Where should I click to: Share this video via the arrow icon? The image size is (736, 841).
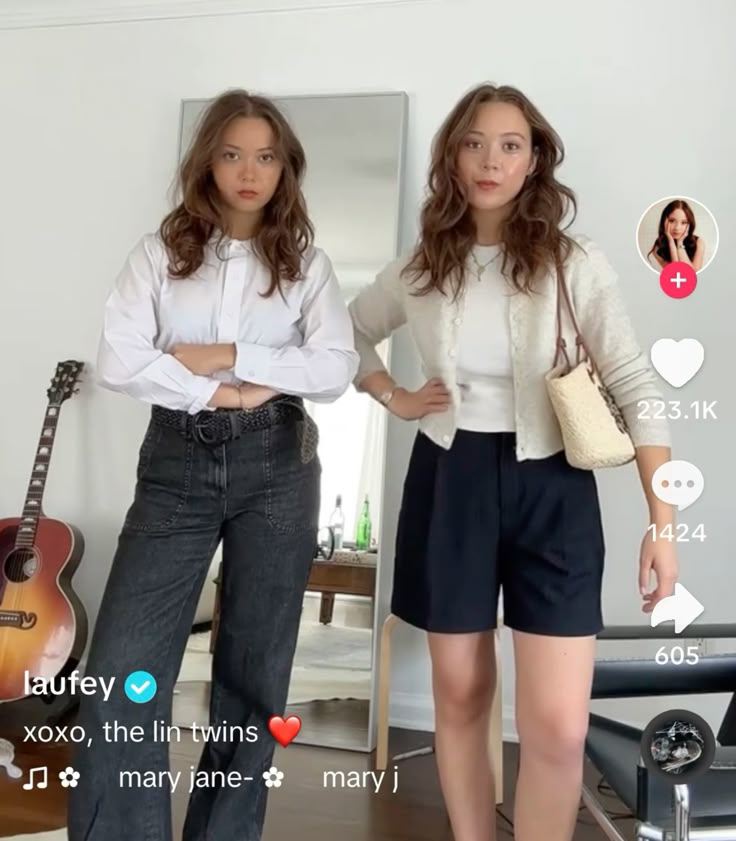click(x=677, y=608)
